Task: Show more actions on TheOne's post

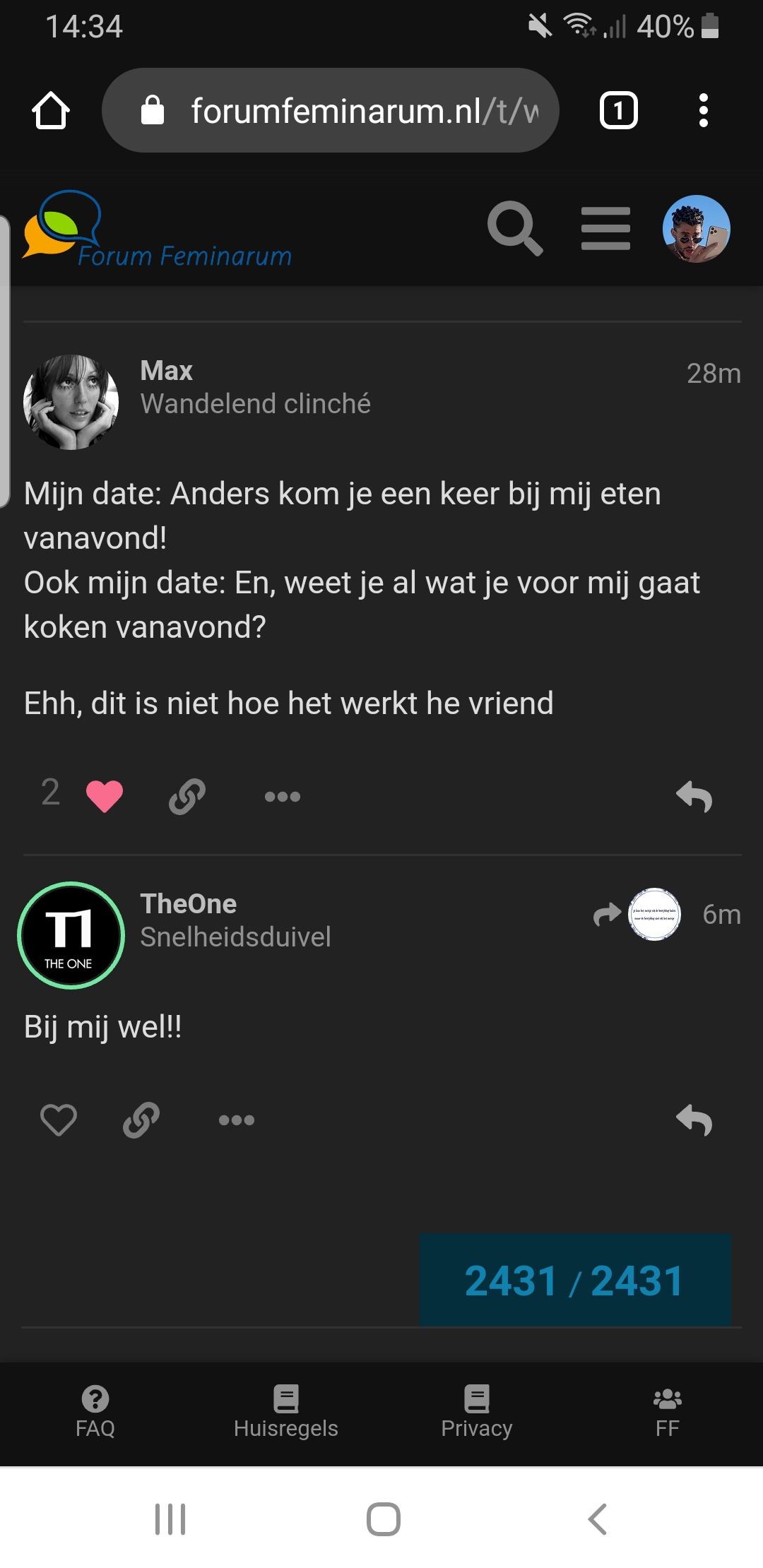Action: 237,1119
